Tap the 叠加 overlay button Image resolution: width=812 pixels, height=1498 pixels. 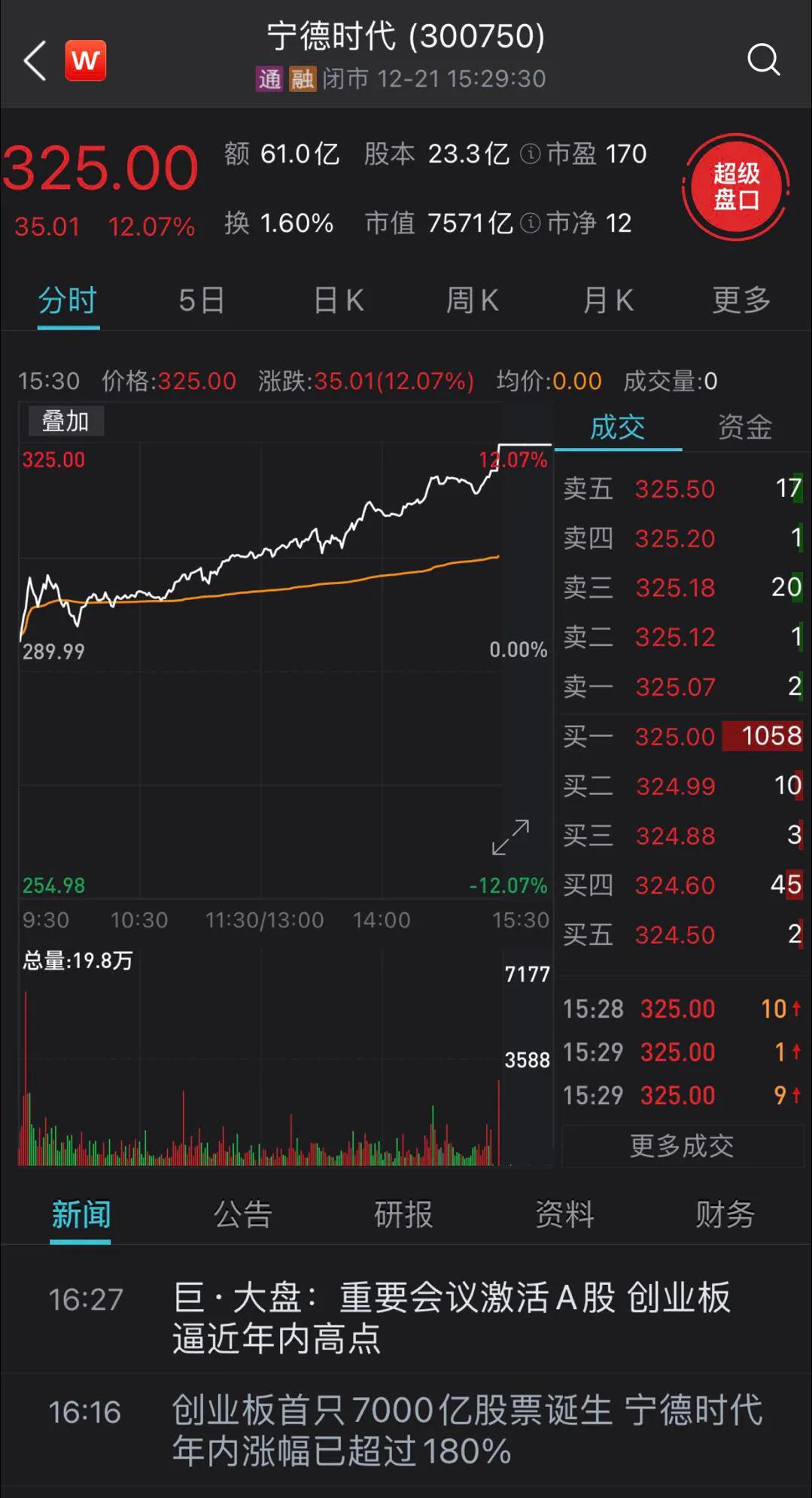[x=65, y=421]
